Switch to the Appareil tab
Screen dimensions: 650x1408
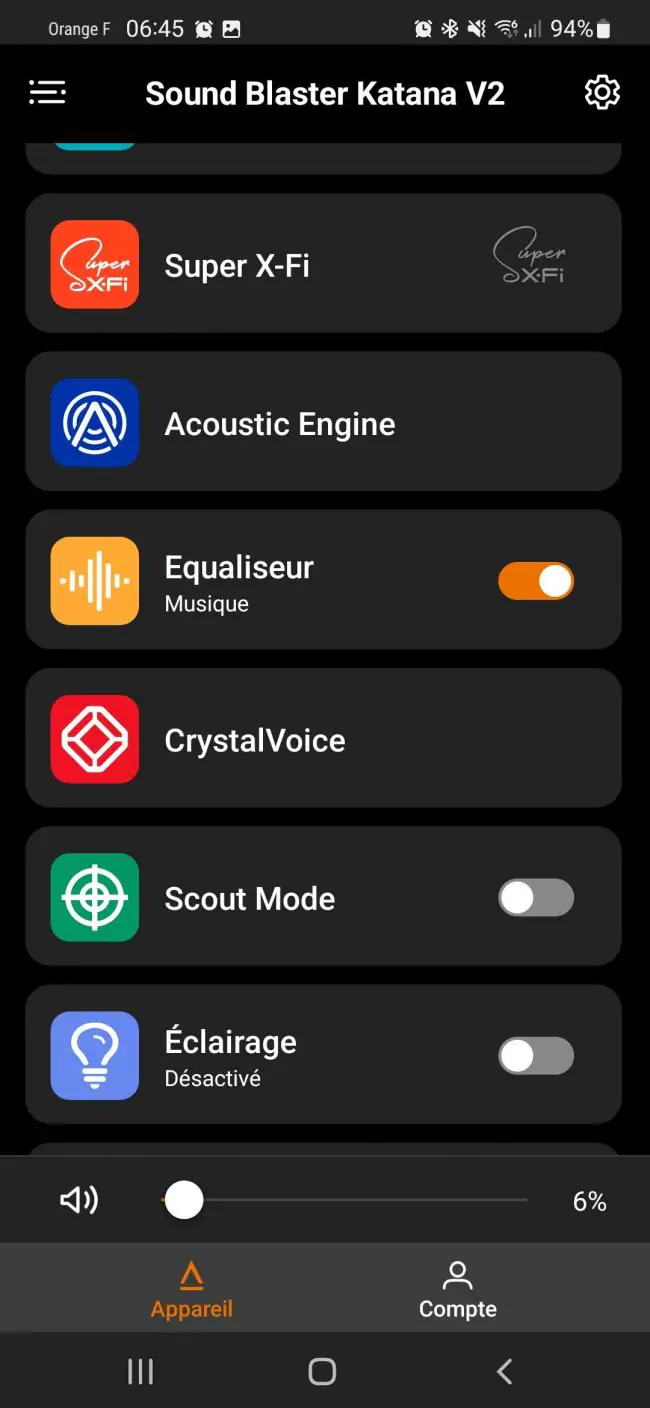191,1290
